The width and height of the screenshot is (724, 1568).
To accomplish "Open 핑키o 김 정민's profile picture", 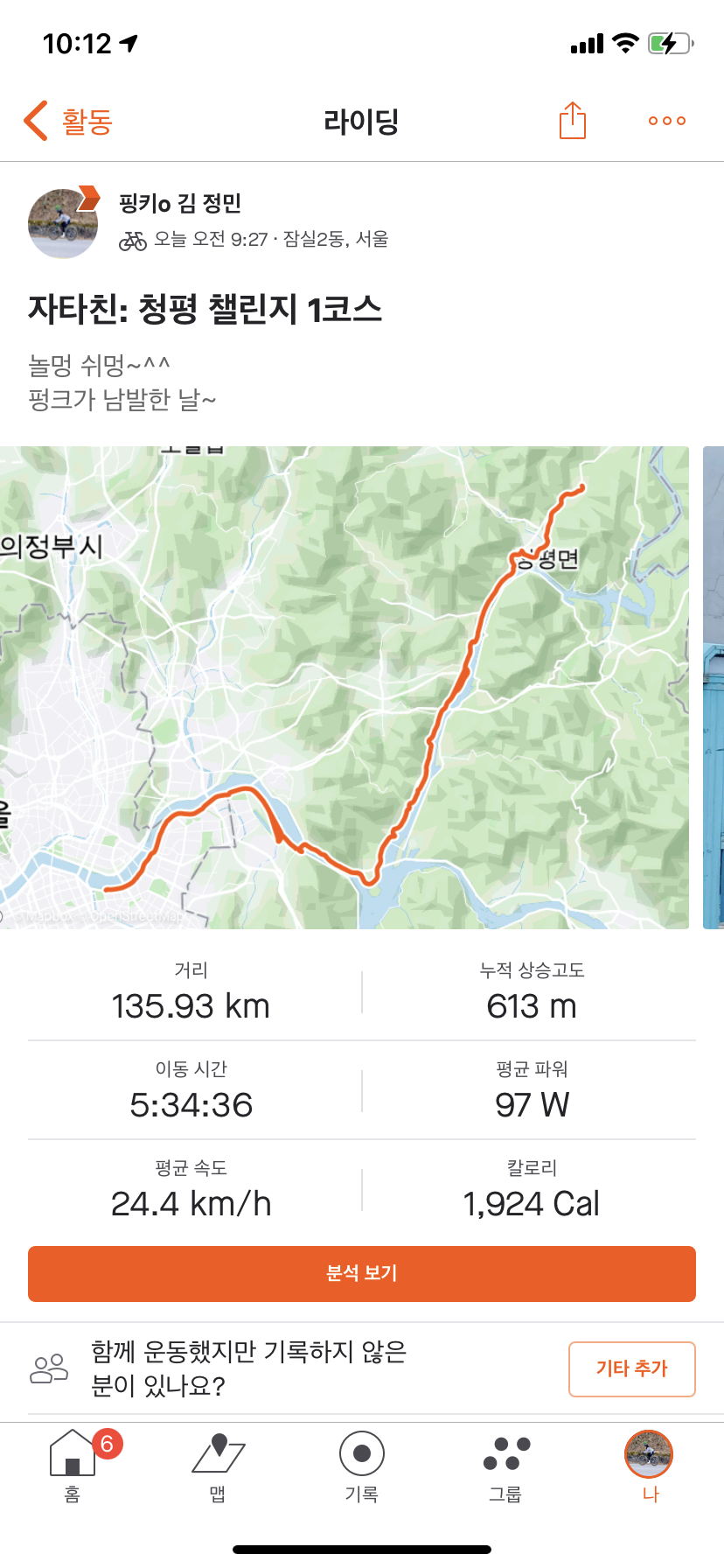I will pos(63,223).
